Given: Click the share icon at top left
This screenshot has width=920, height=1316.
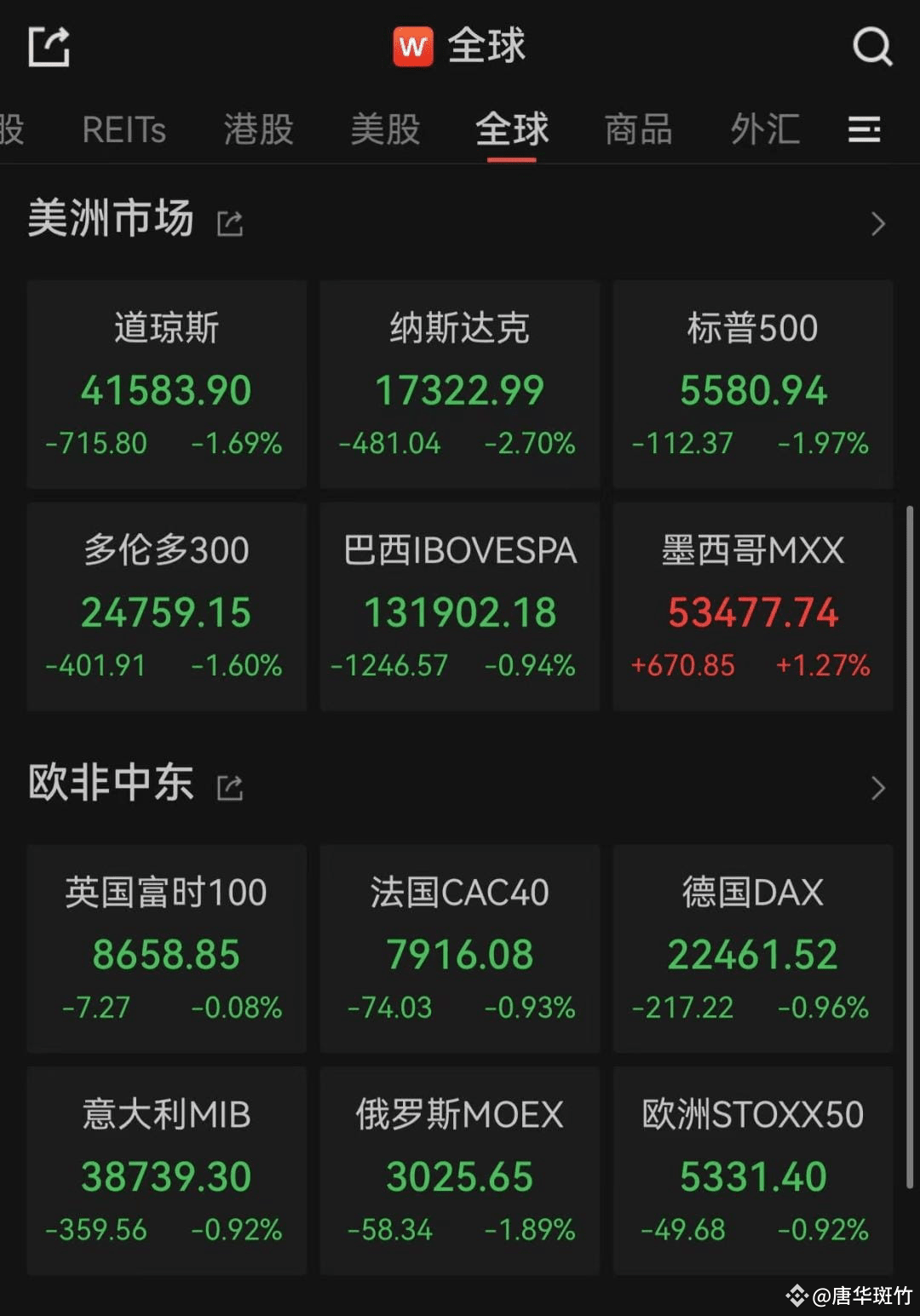Looking at the screenshot, I should tap(49, 47).
